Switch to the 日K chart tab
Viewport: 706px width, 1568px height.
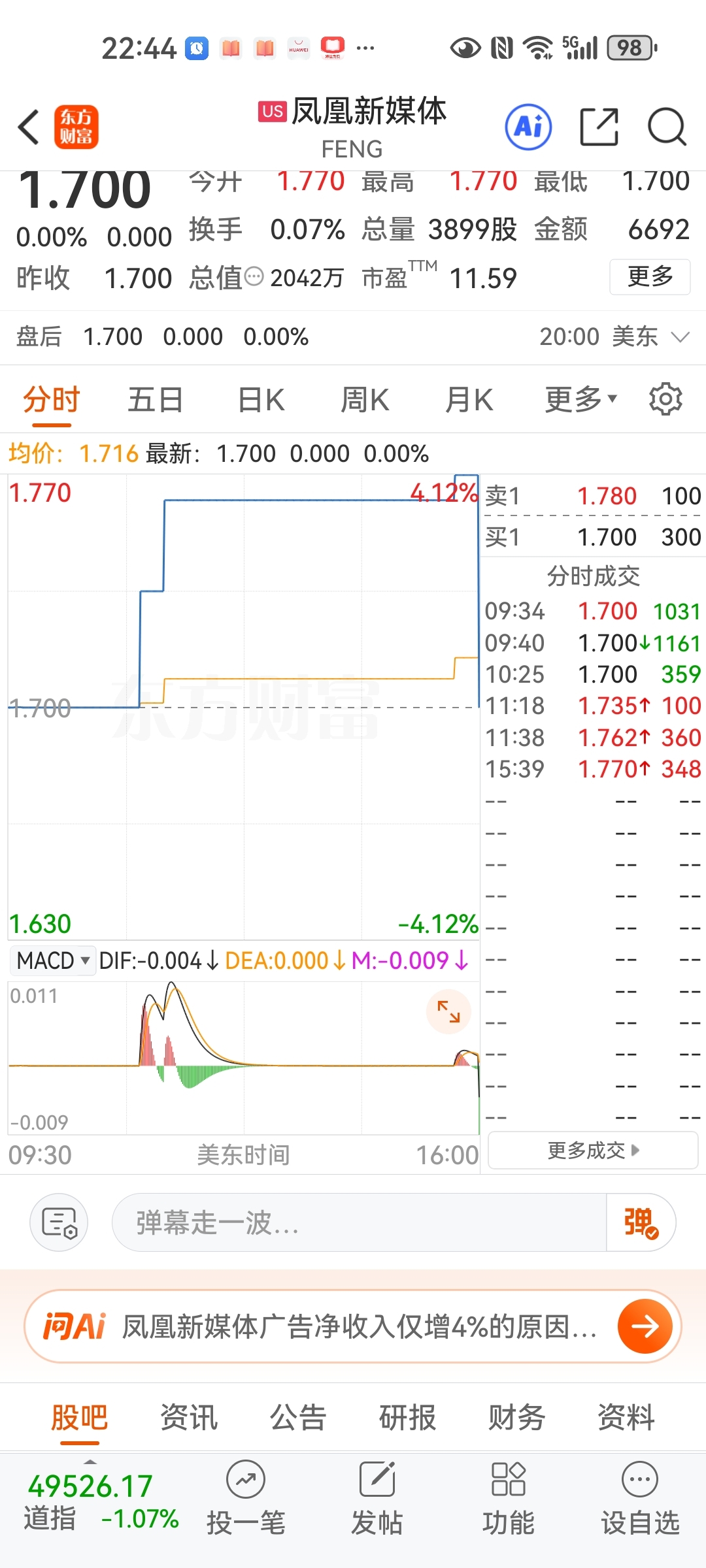coord(261,400)
